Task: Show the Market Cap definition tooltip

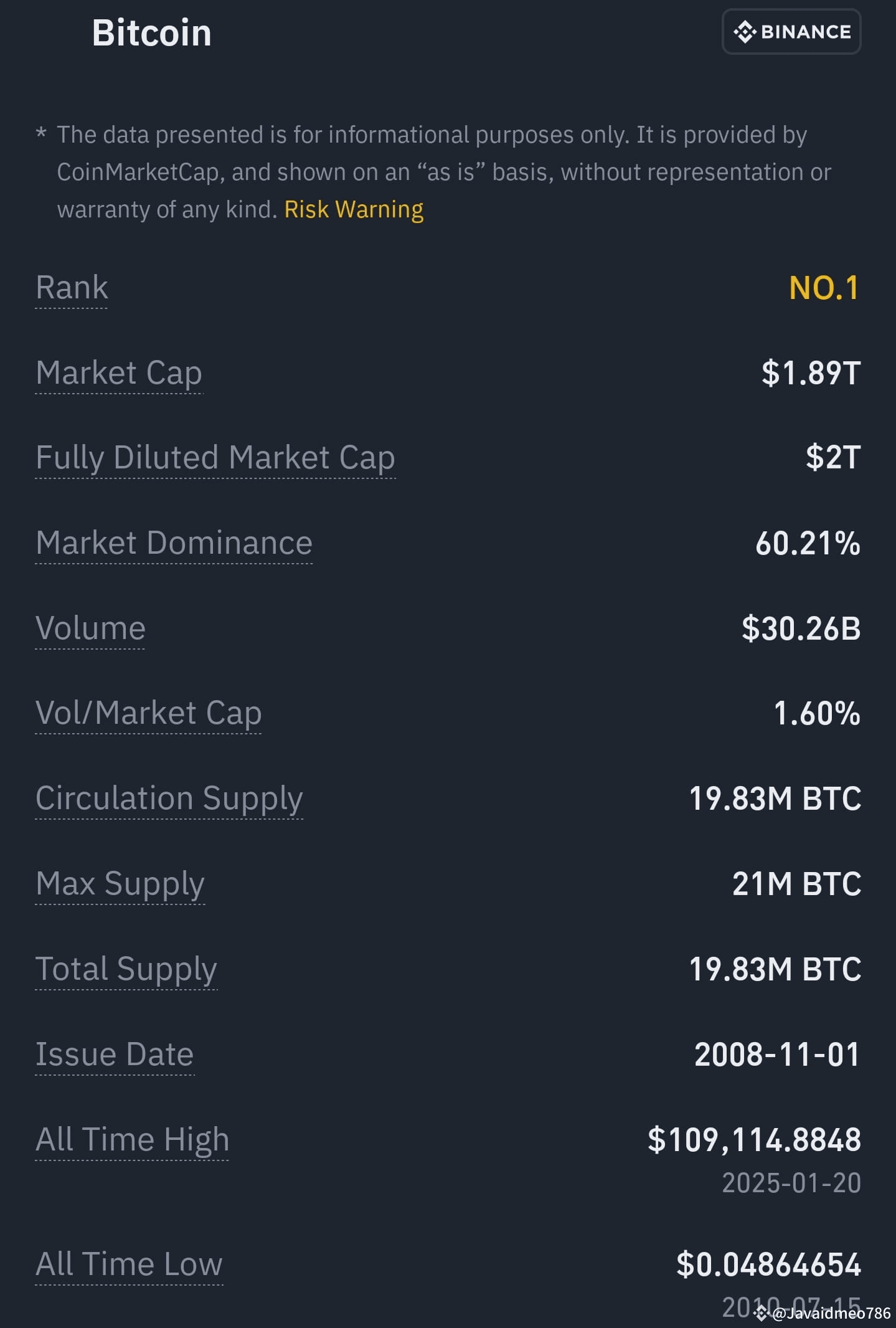Action: tap(118, 372)
